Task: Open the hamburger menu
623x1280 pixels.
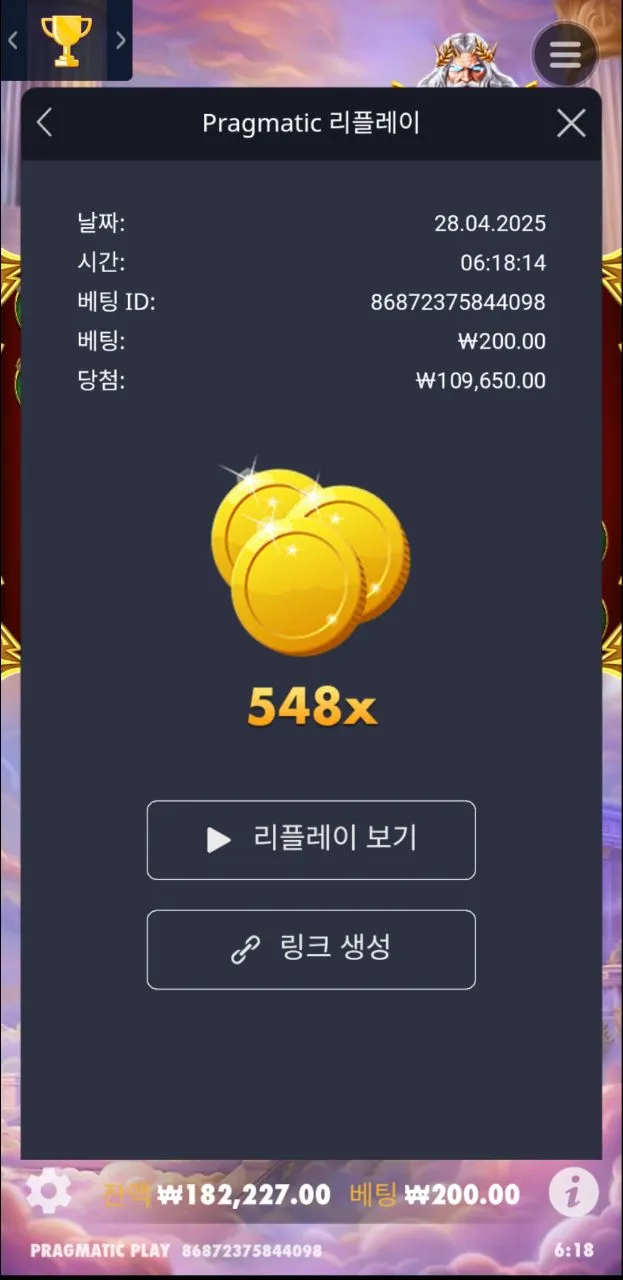Action: pyautogui.click(x=565, y=54)
